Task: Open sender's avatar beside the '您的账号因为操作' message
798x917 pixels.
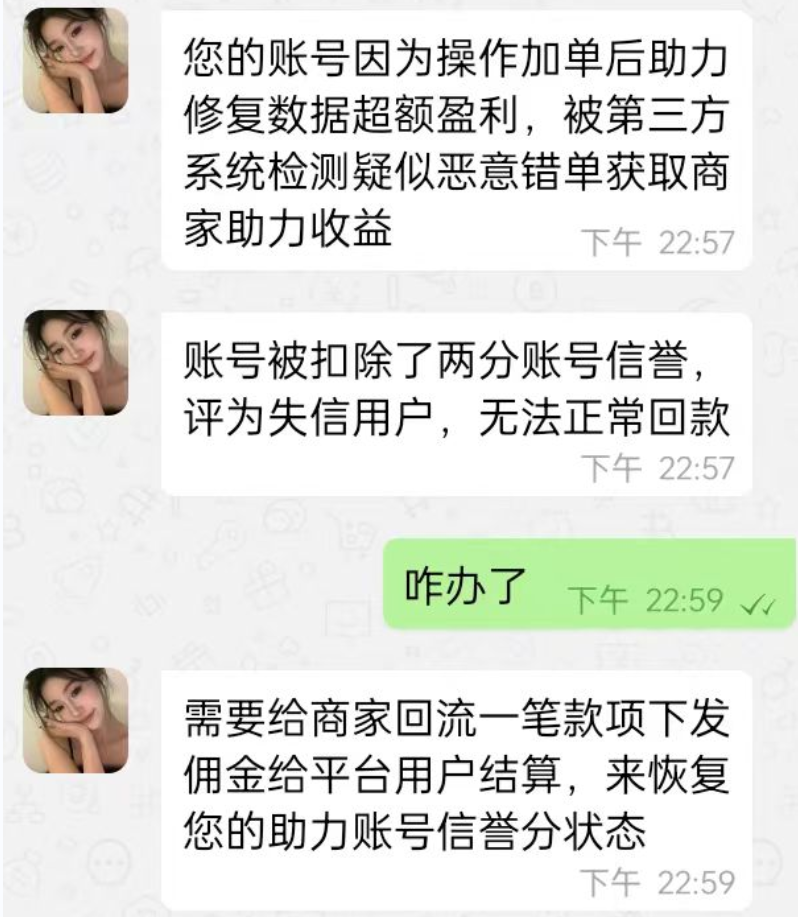Action: (76, 62)
